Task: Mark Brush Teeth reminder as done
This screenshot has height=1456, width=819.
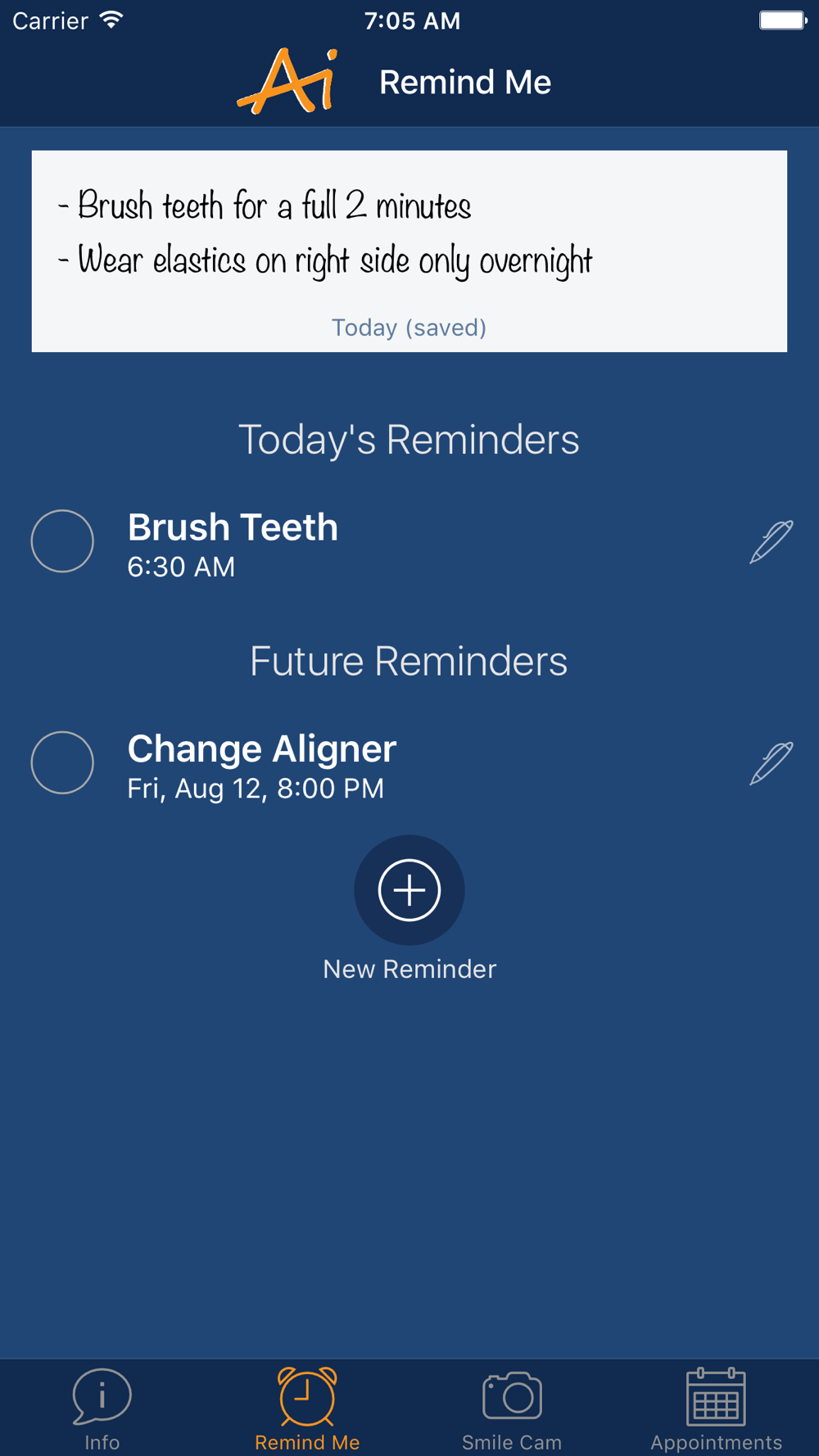Action: 62,540
